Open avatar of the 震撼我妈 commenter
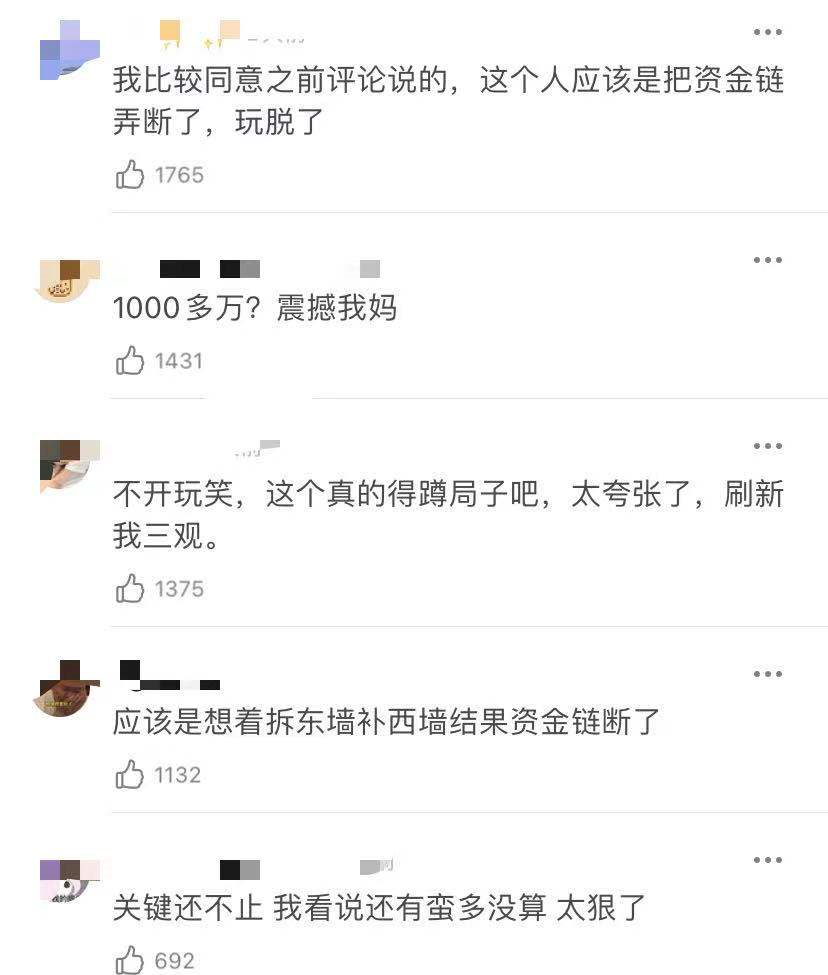Image resolution: width=828 pixels, height=975 pixels. 69,281
